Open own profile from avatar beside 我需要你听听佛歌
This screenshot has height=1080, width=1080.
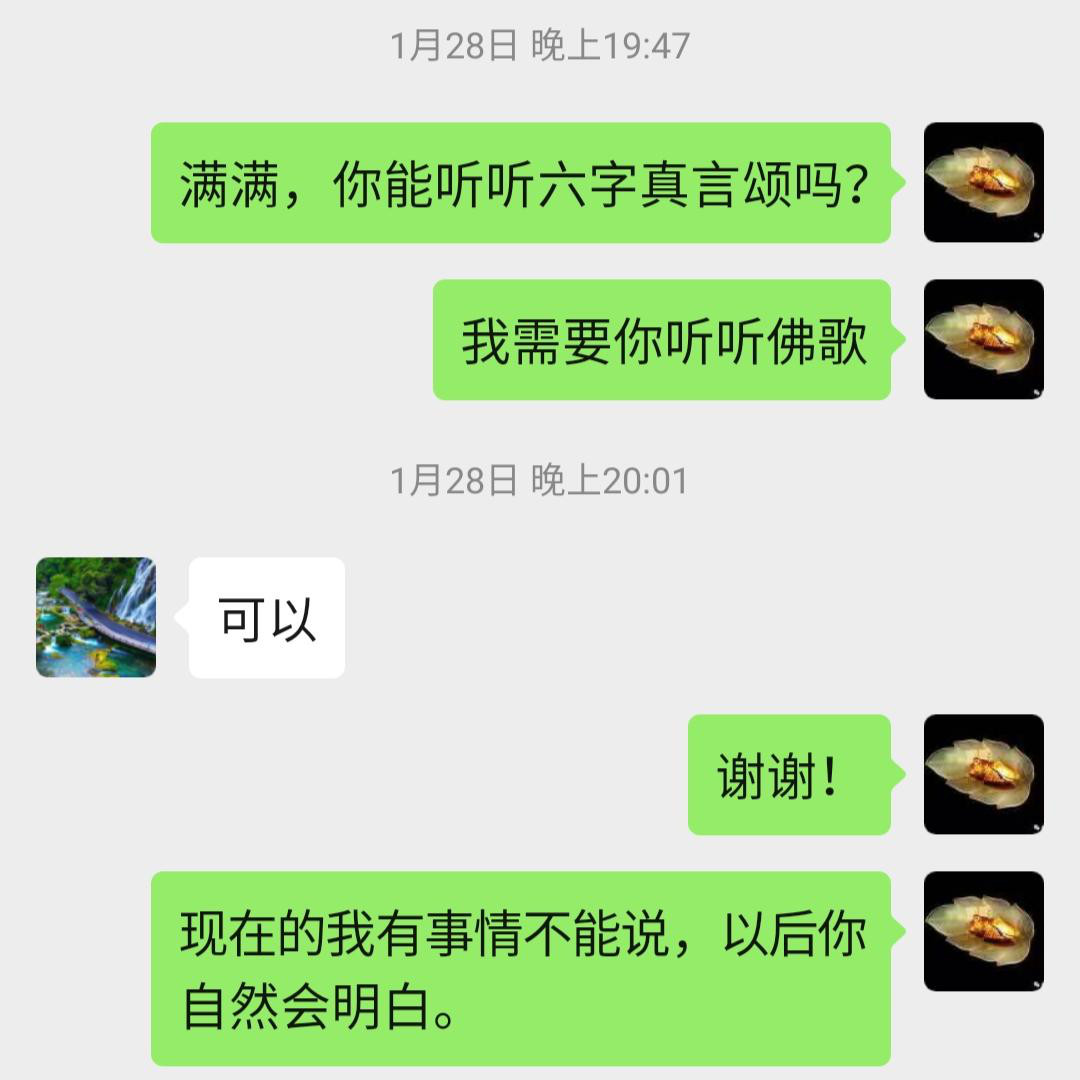[983, 339]
